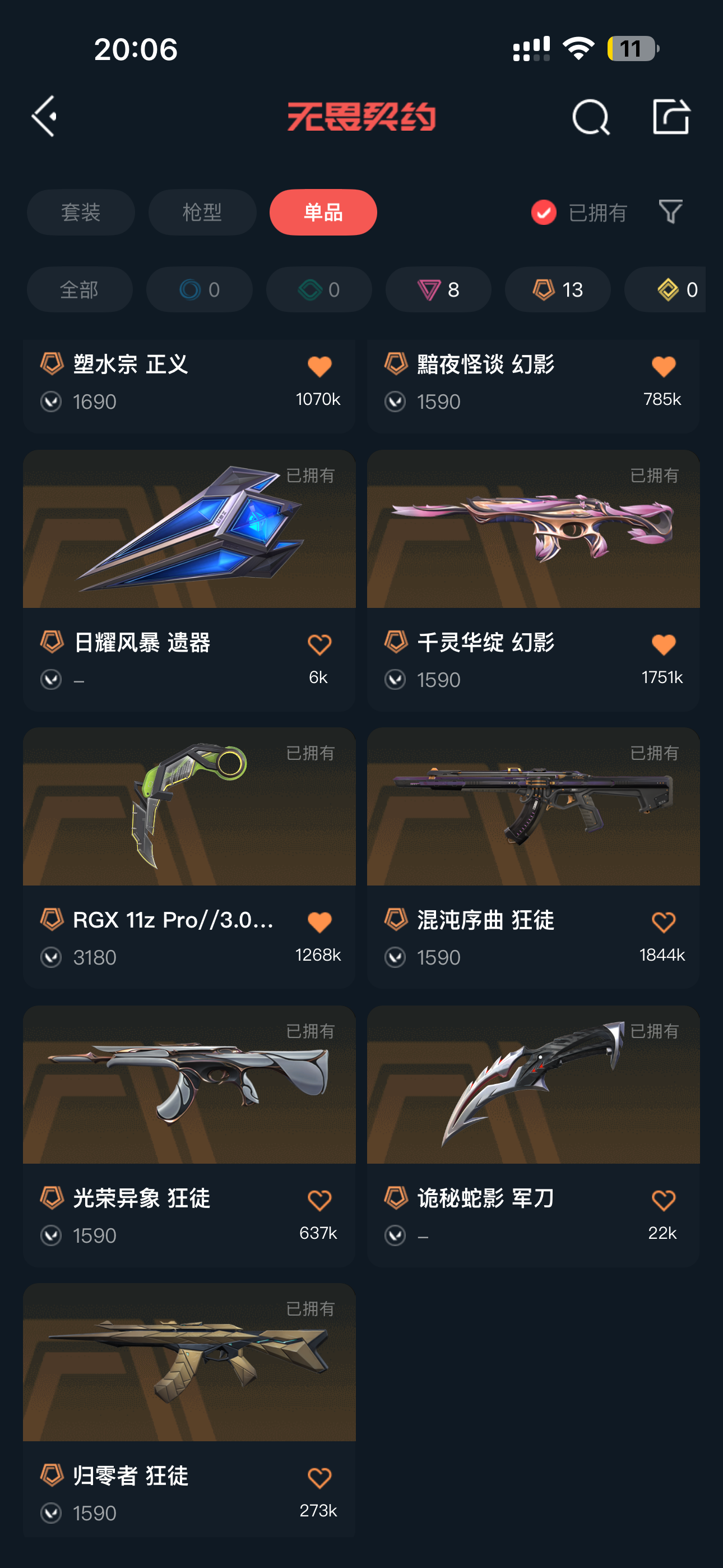This screenshot has height=1568, width=723.
Task: Go back using the back arrow
Action: click(x=44, y=116)
